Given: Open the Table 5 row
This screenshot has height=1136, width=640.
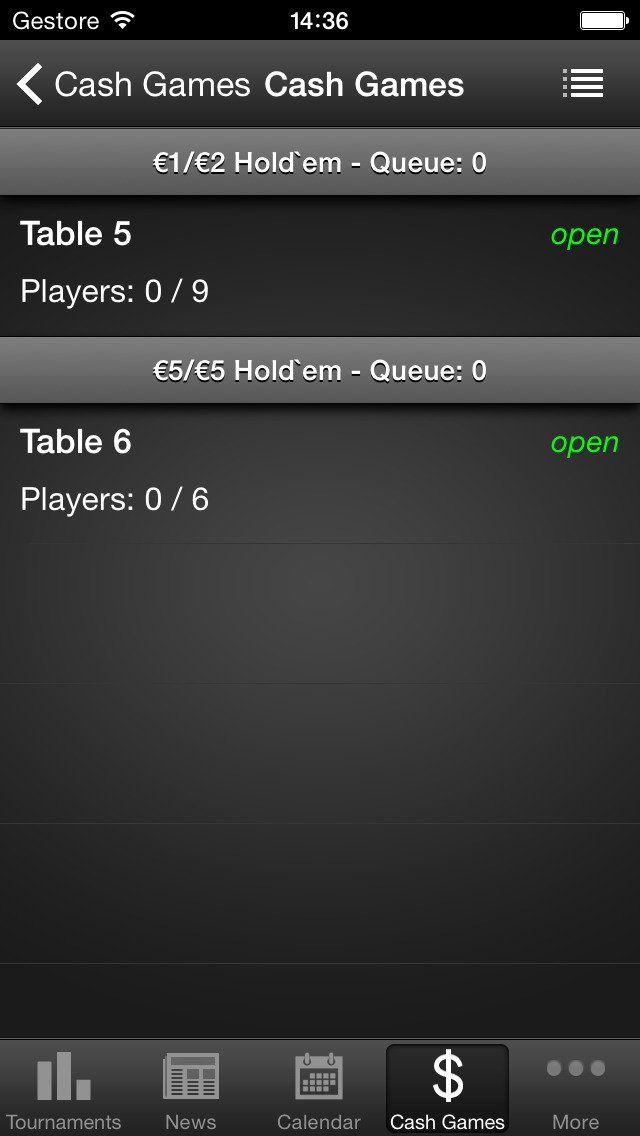Looking at the screenshot, I should coord(320,265).
